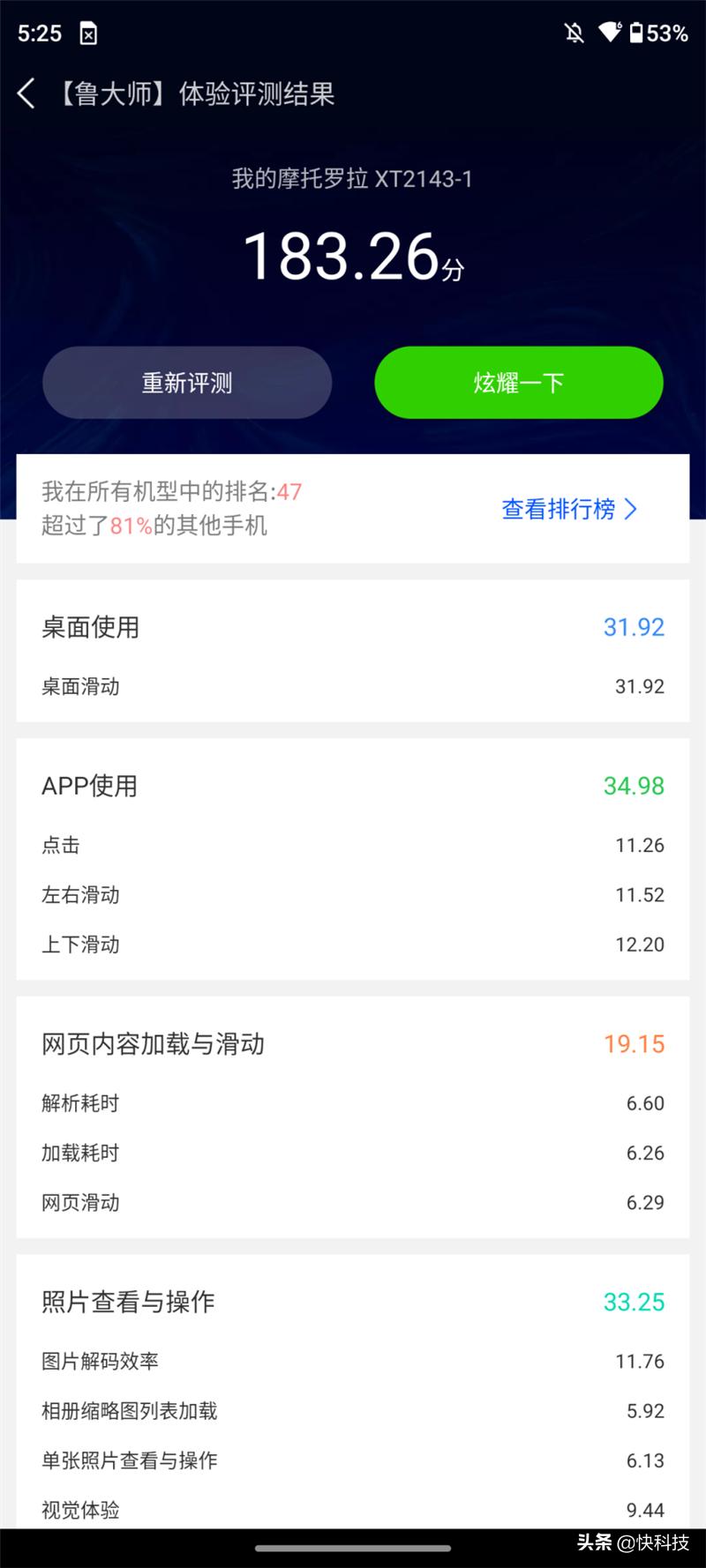Viewport: 706px width, 1568px height.
Task: Tap the back arrow icon
Action: (26, 93)
